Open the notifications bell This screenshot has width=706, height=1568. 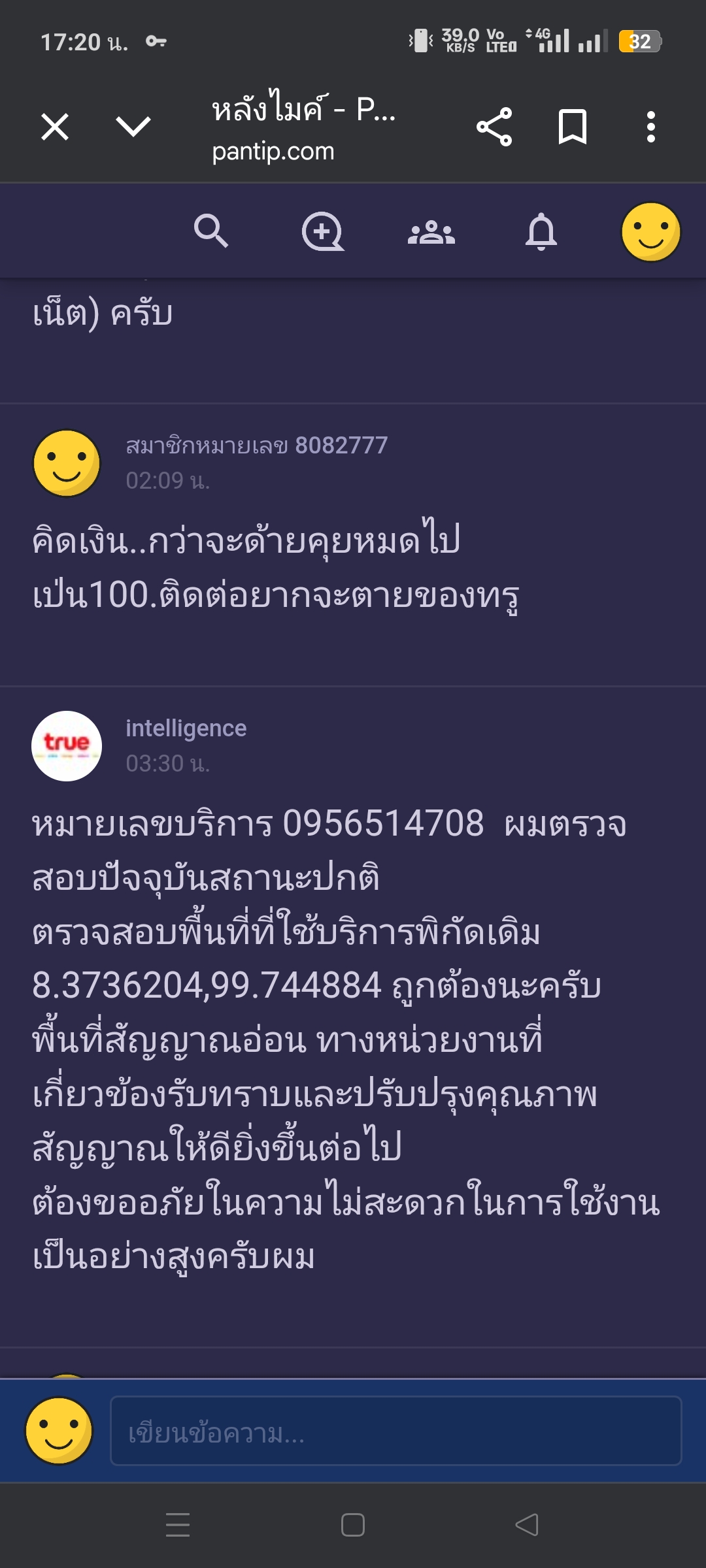(541, 231)
